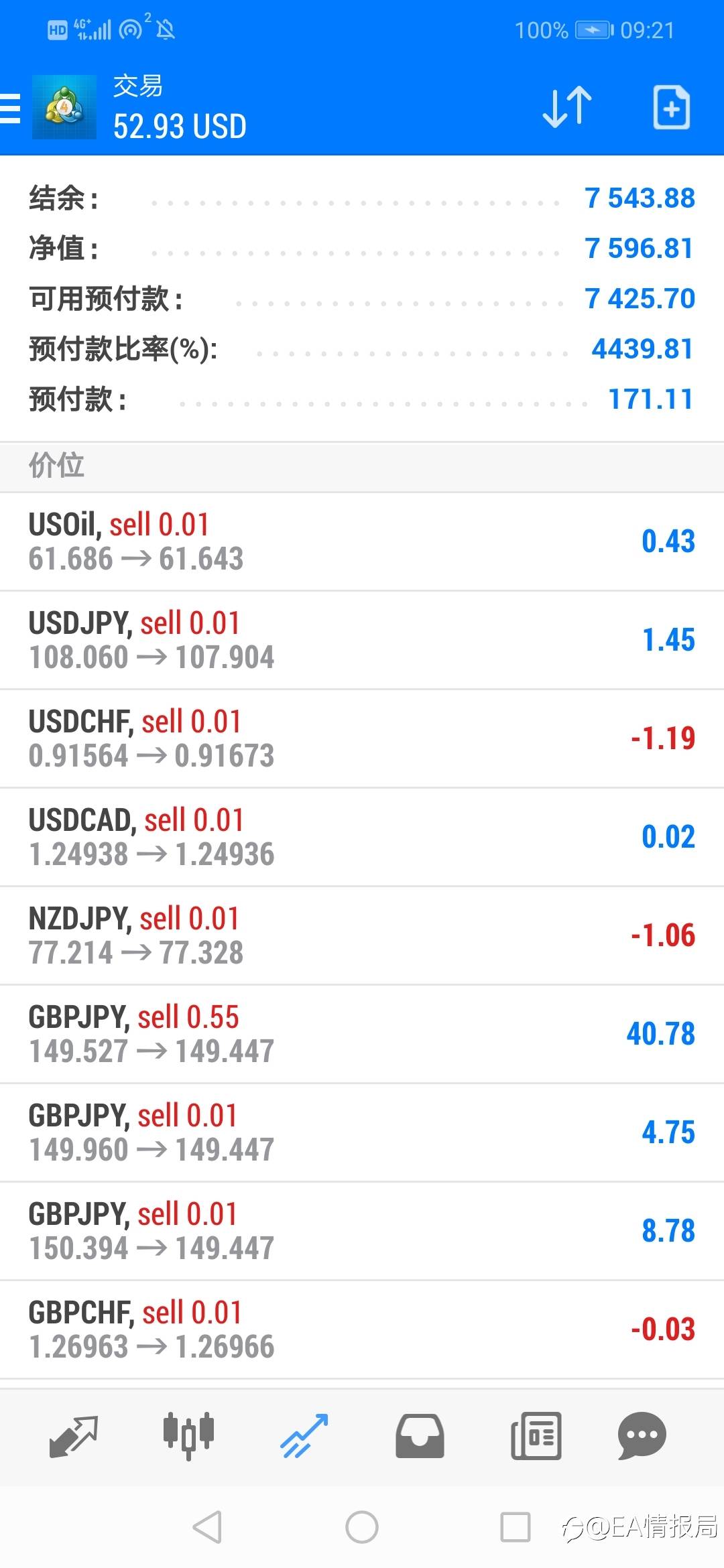The image size is (724, 1568).
Task: Open the chat messages tab
Action: [x=642, y=1436]
